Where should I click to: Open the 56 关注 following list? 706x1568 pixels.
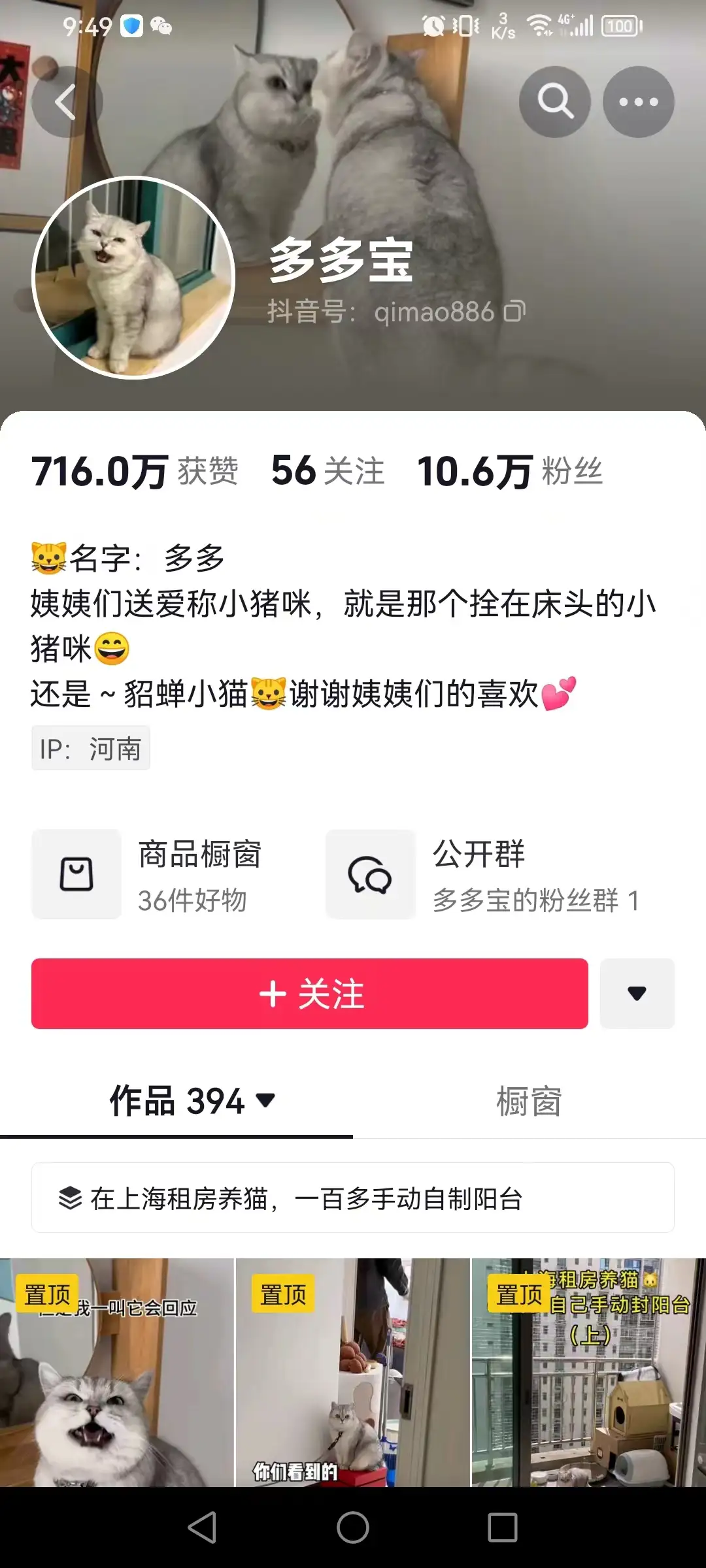[x=328, y=471]
